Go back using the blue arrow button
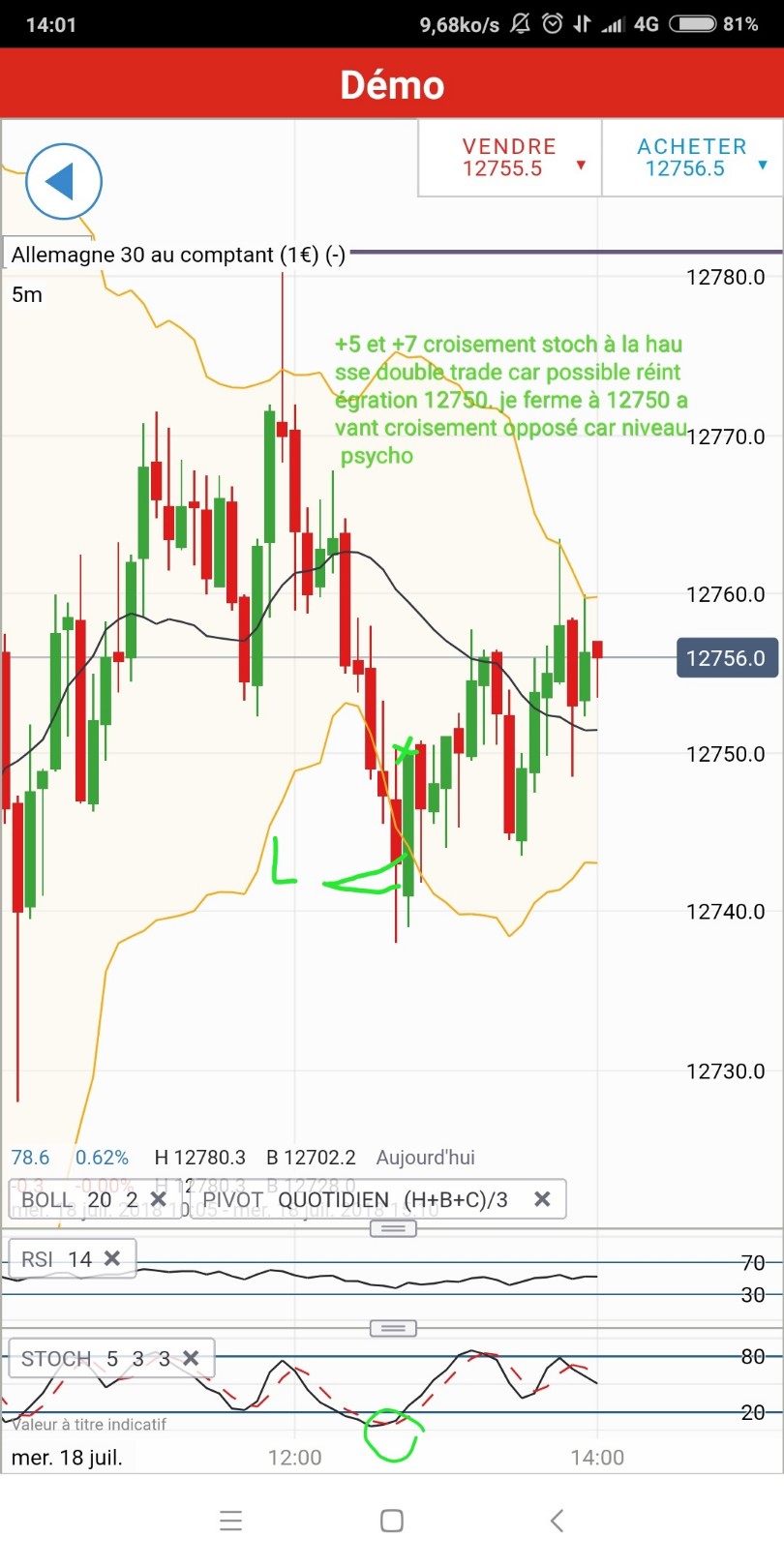 tap(63, 181)
